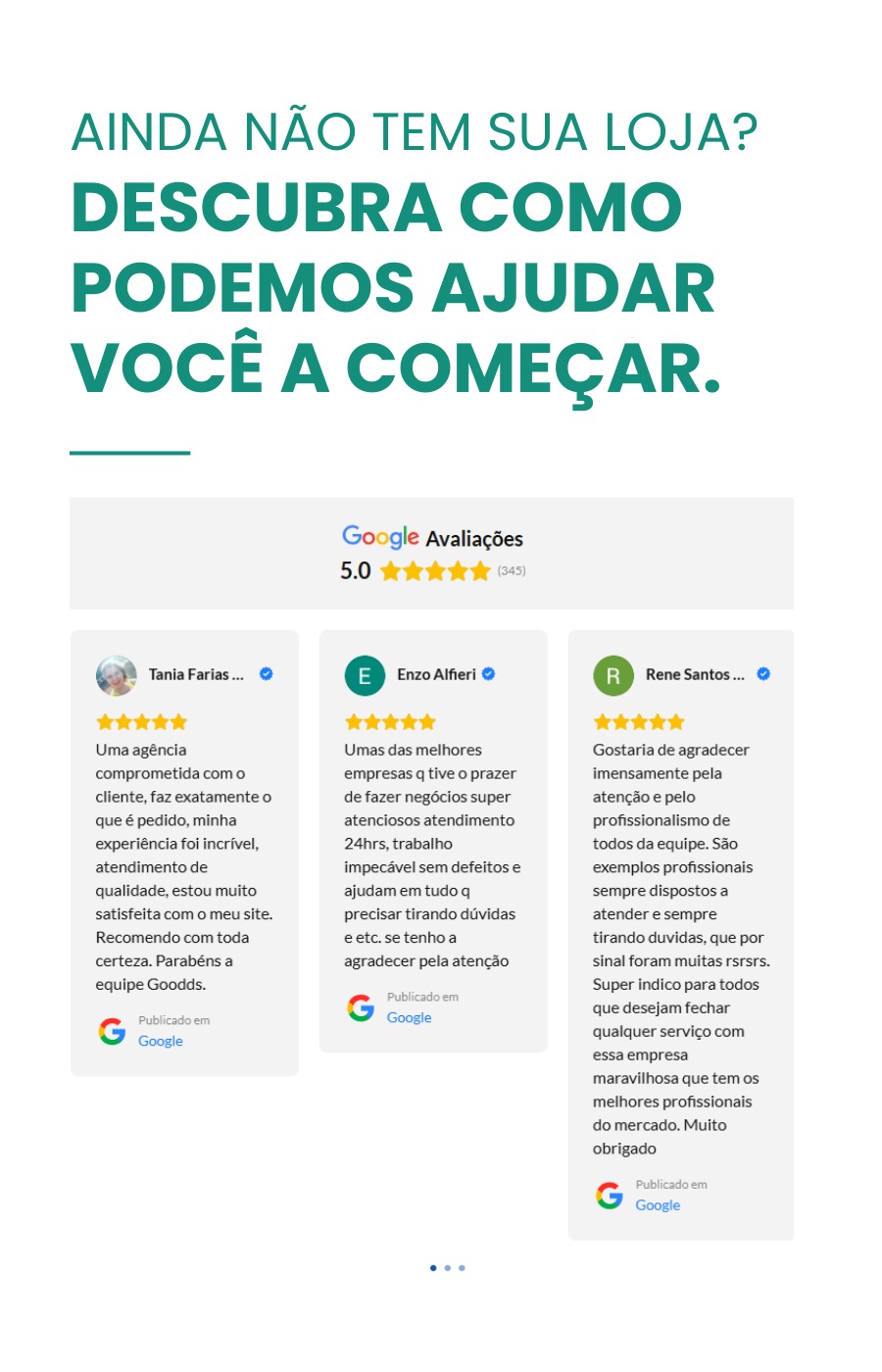Open Enzo Alfieri reviewer profile
This screenshot has height=1372, width=882.
[x=436, y=674]
